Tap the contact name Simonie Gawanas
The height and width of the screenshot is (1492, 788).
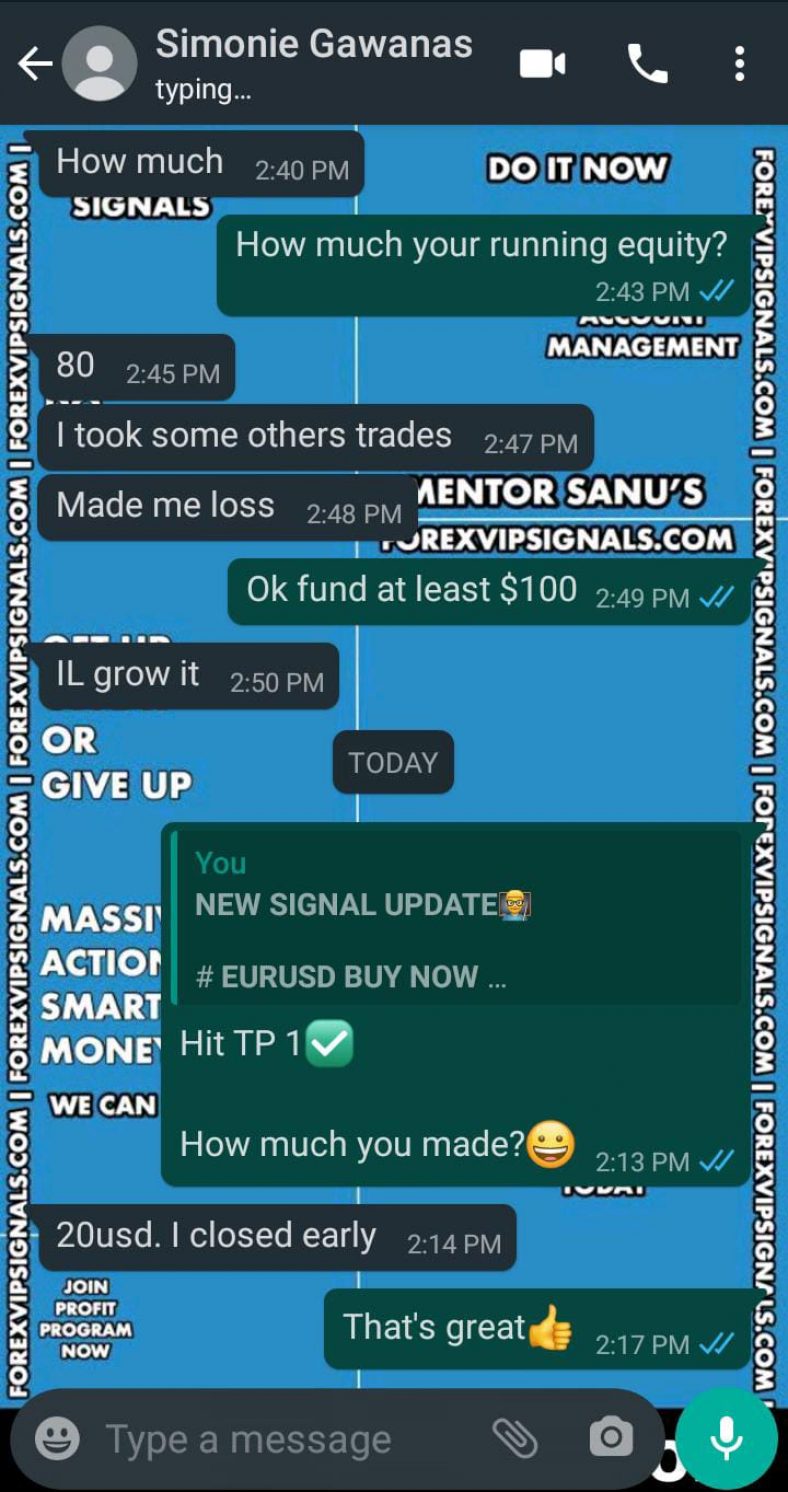point(313,44)
